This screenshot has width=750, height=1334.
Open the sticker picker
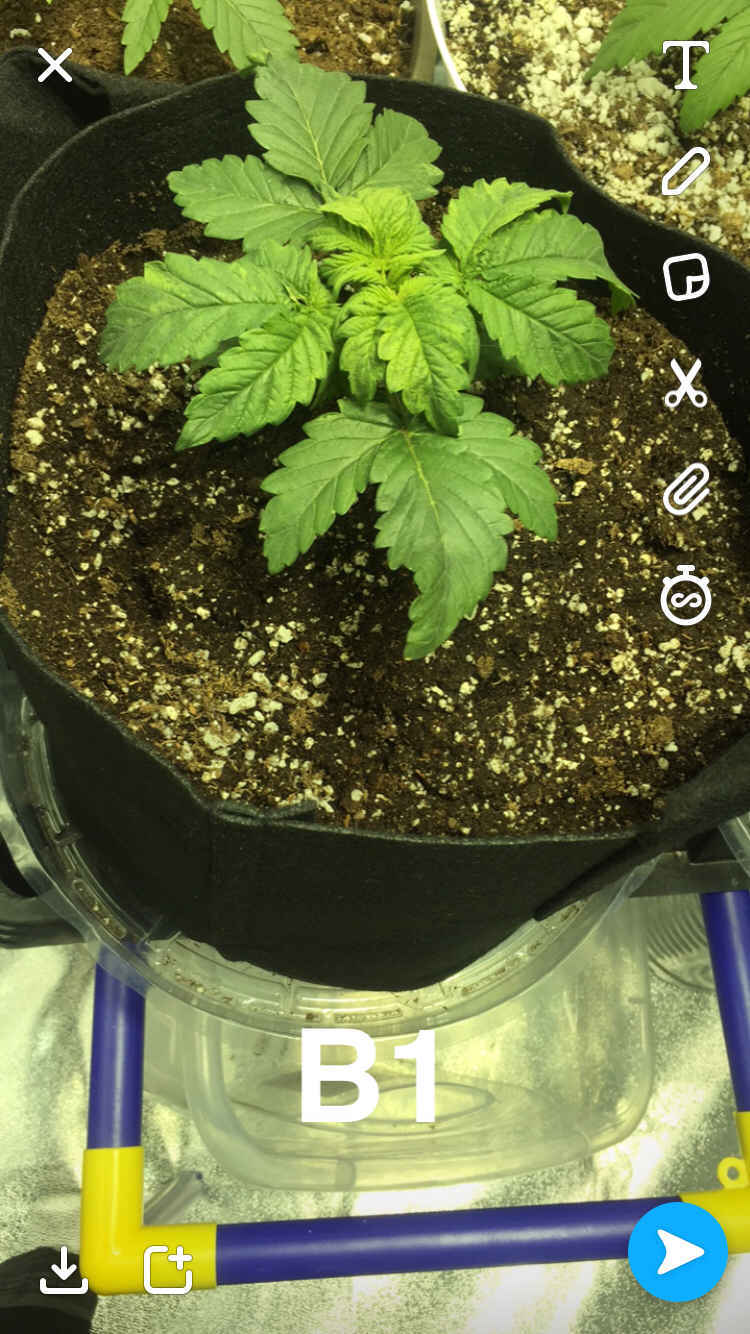[686, 277]
